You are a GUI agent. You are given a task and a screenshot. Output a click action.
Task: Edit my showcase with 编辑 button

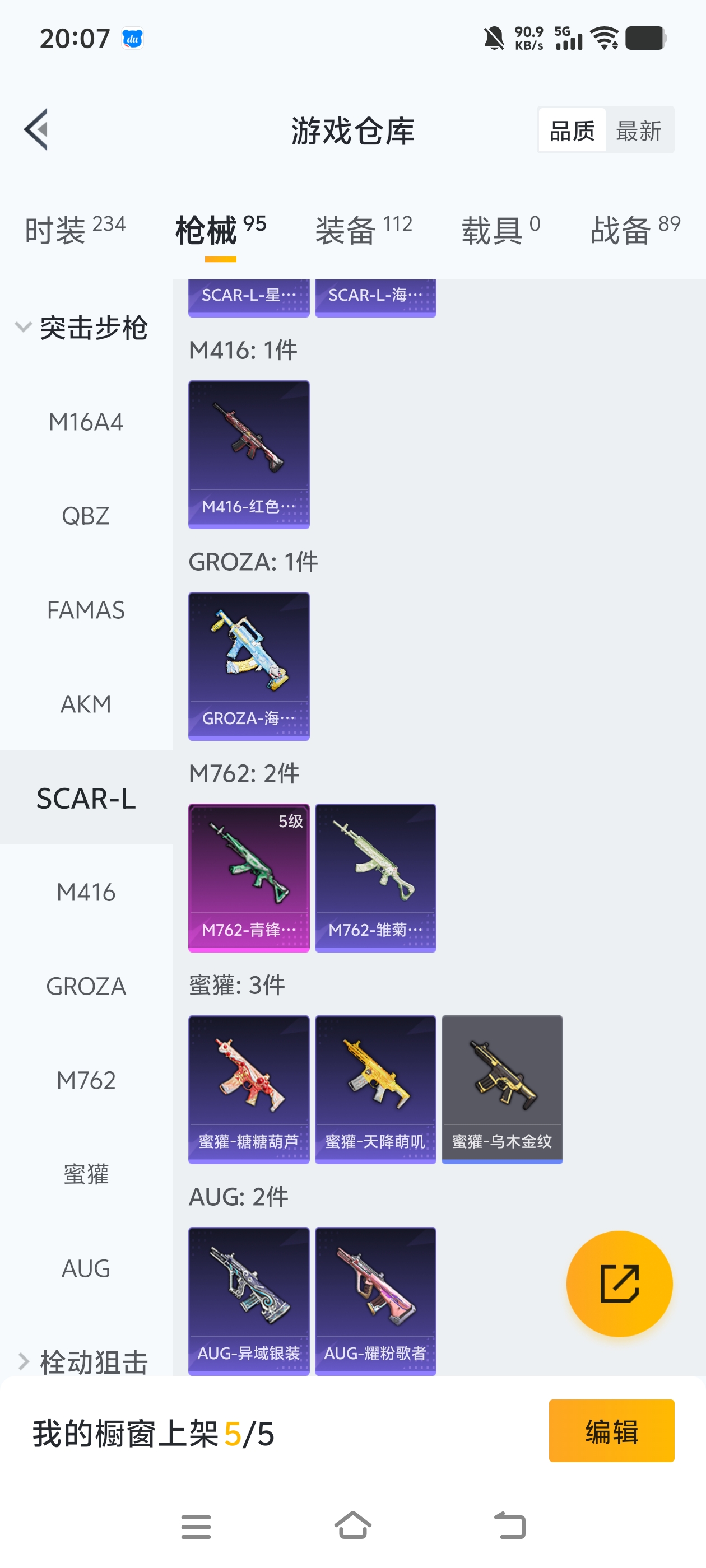611,1430
